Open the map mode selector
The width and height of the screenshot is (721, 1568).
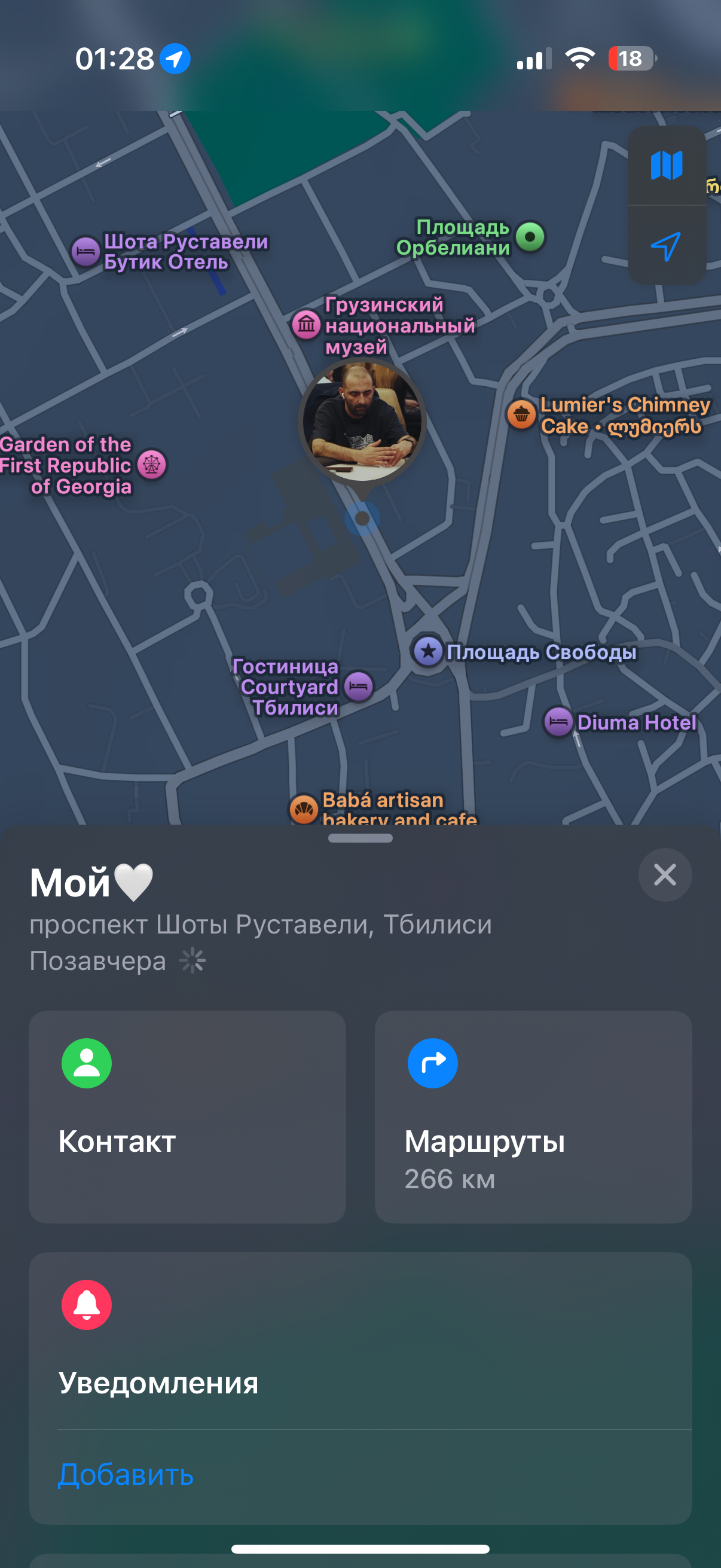666,166
